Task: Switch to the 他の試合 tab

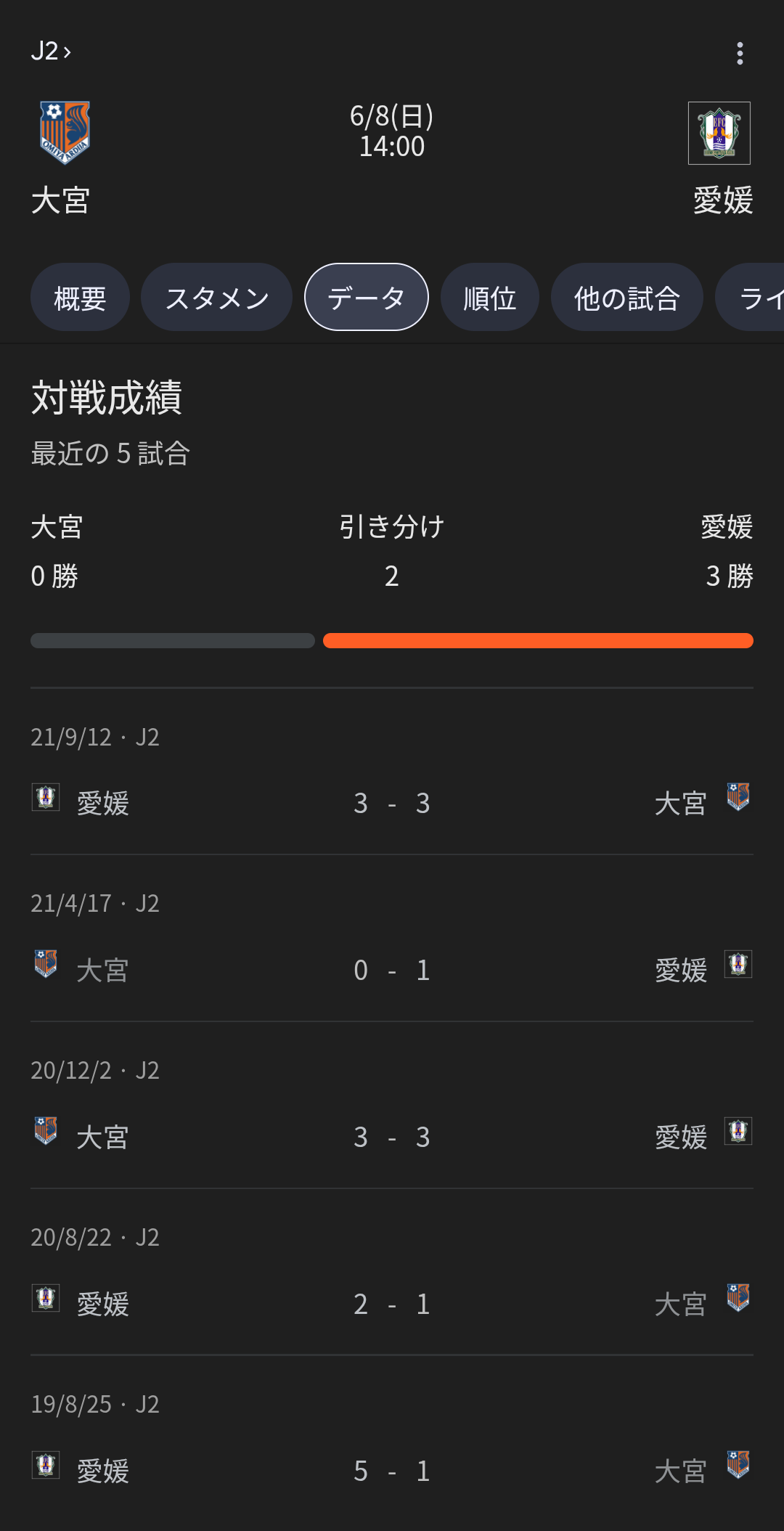Action: (x=626, y=298)
